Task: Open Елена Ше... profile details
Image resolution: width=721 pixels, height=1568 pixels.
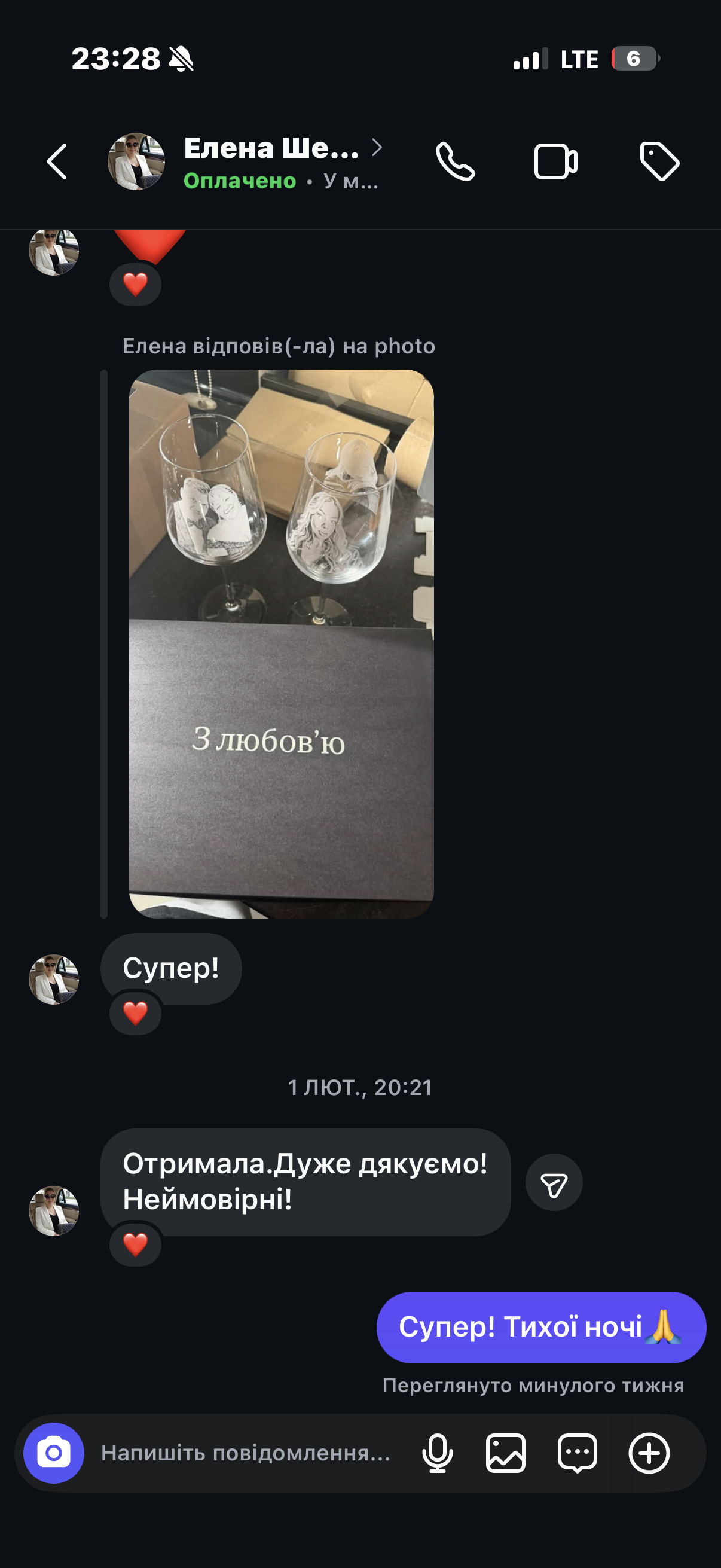Action: [x=271, y=161]
